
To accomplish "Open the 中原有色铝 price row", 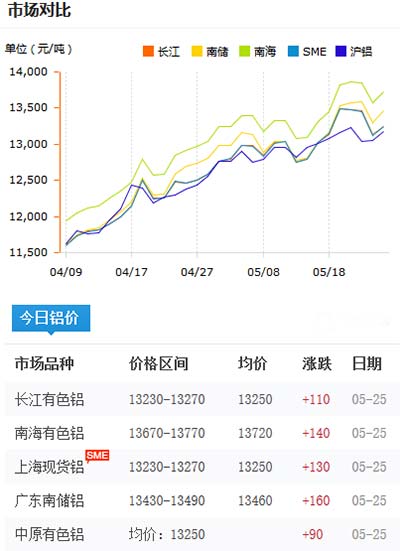I will tap(202, 534).
